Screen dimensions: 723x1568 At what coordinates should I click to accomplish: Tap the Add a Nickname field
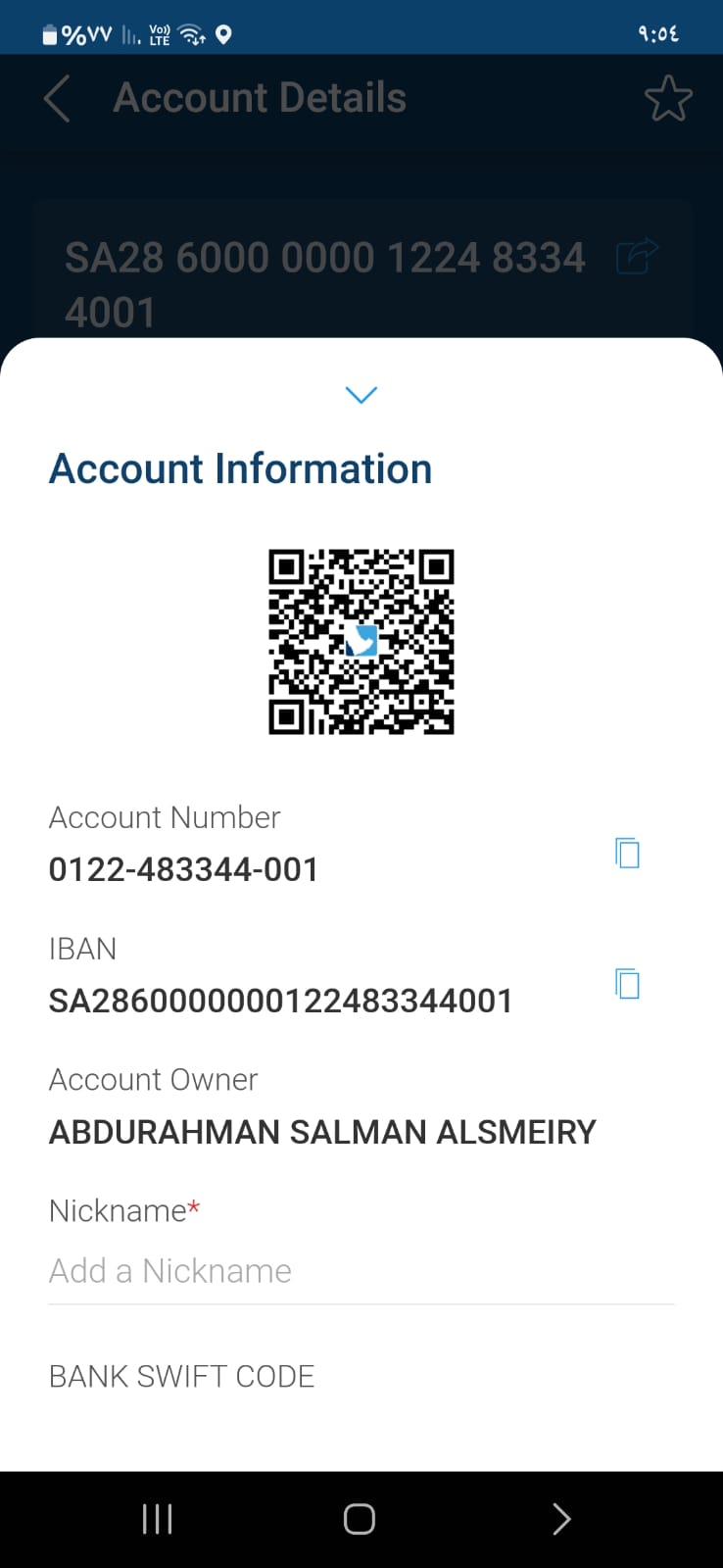361,1271
